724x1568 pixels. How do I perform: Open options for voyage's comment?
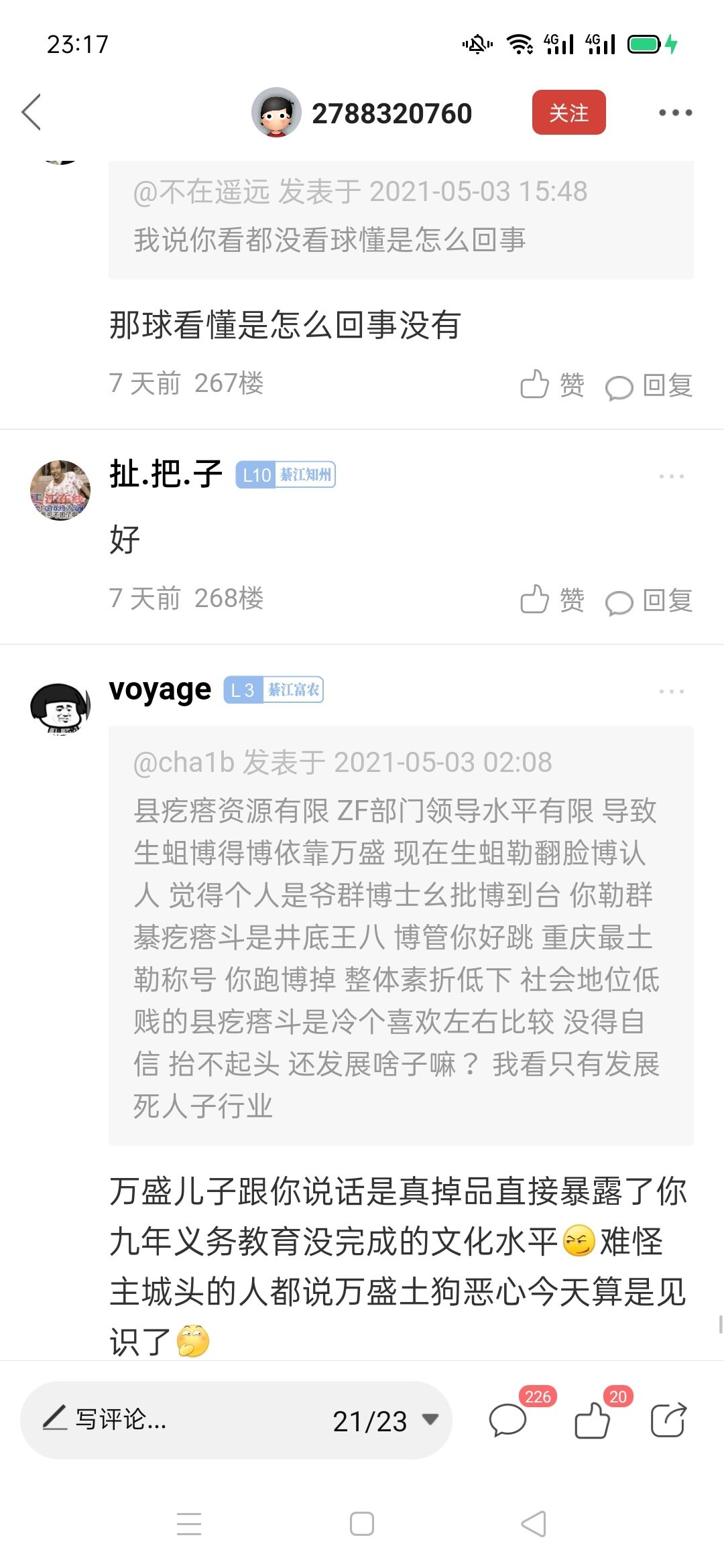tap(671, 692)
